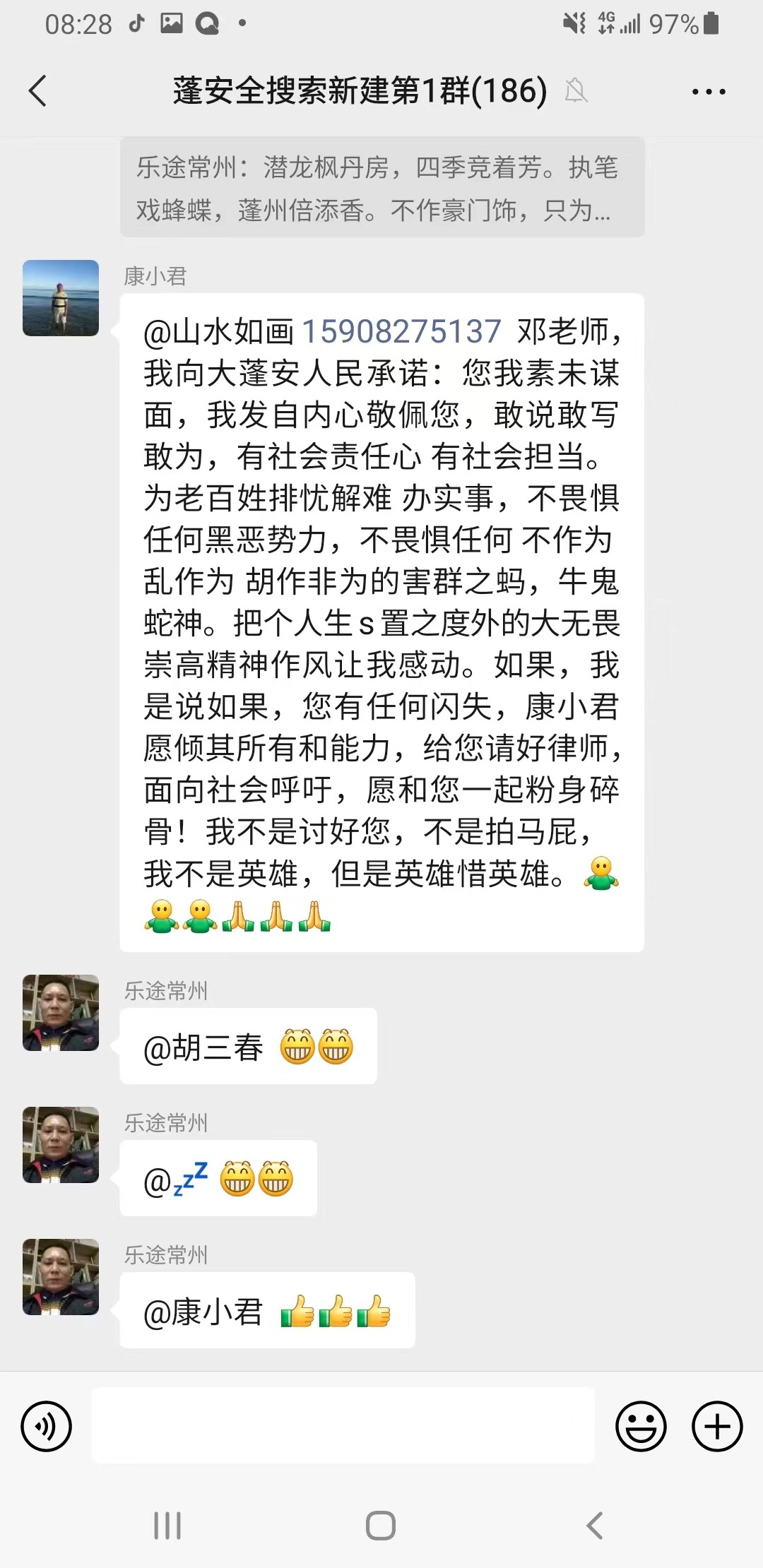763x1568 pixels.
Task: Open 康小君's profile avatar
Action: tap(61, 298)
